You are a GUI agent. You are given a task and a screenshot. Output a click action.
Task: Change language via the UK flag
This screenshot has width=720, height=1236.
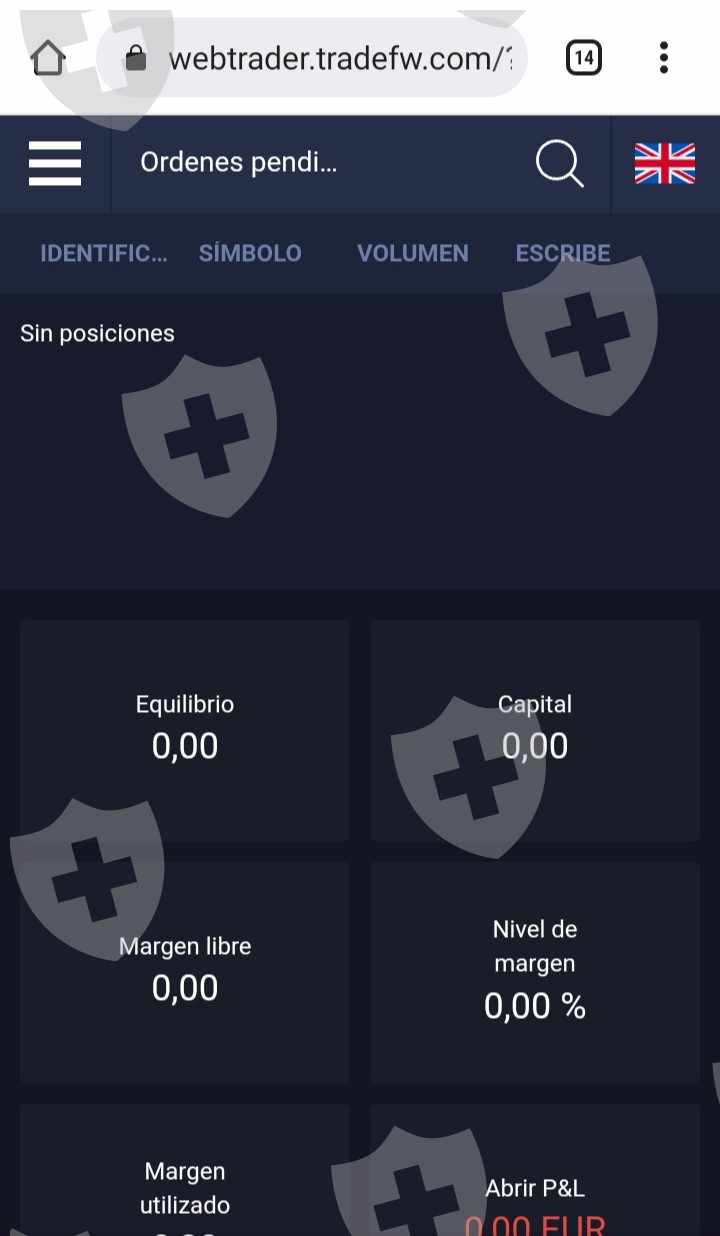click(665, 163)
